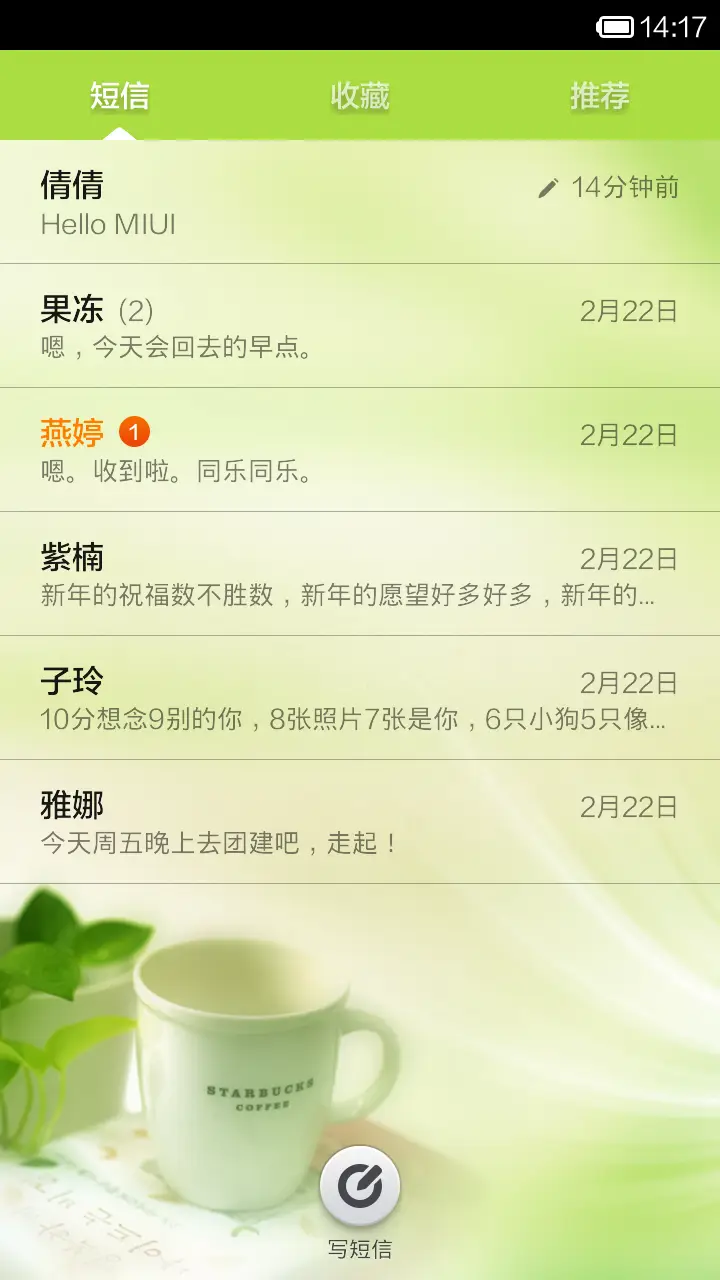Open the conversation with 倩倩
This screenshot has height=1280, width=720.
360,200
